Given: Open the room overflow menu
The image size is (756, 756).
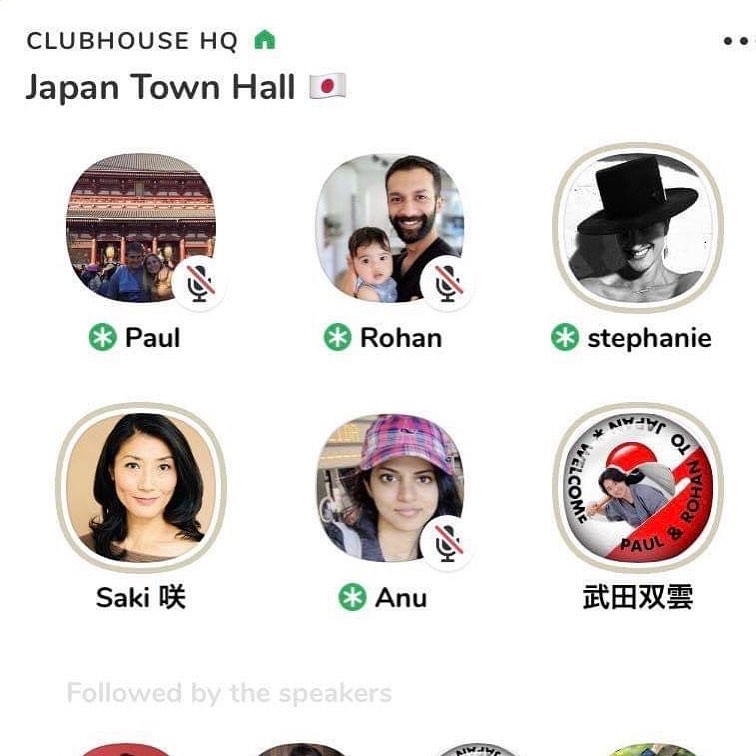Looking at the screenshot, I should click(736, 41).
